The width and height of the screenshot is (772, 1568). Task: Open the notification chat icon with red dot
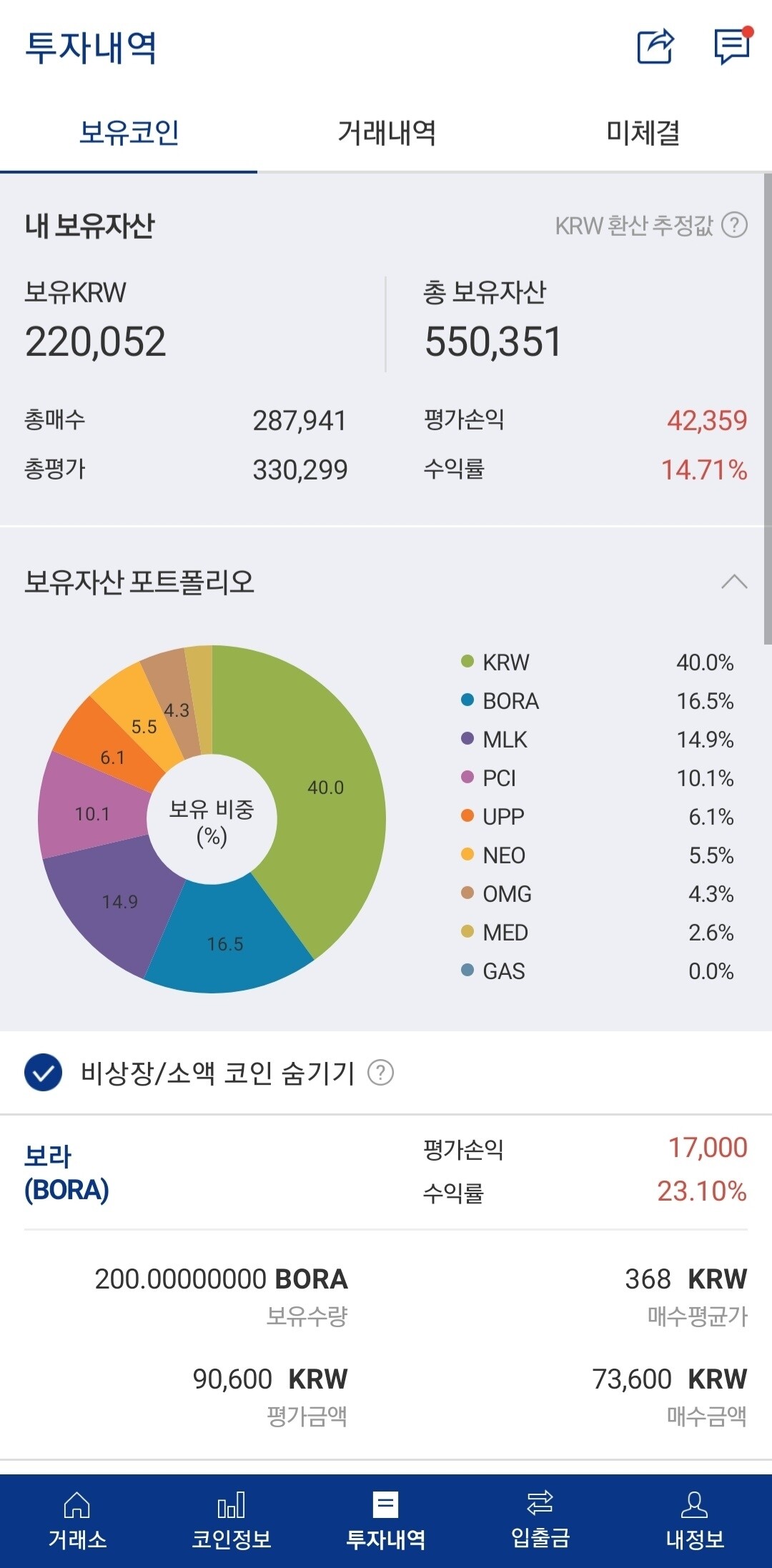click(729, 46)
